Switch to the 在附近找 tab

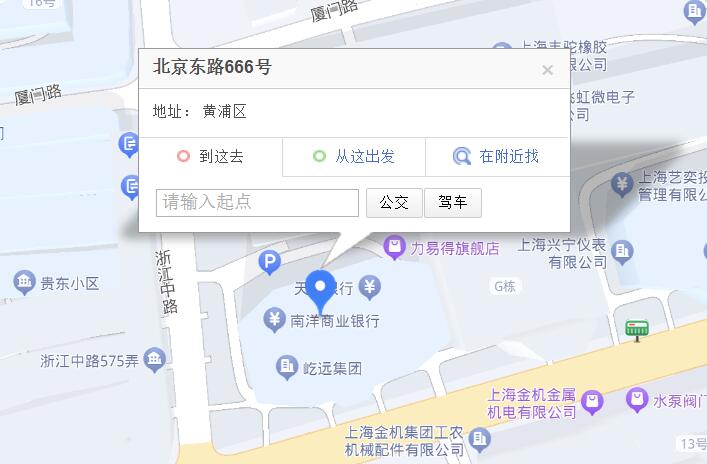tap(497, 156)
